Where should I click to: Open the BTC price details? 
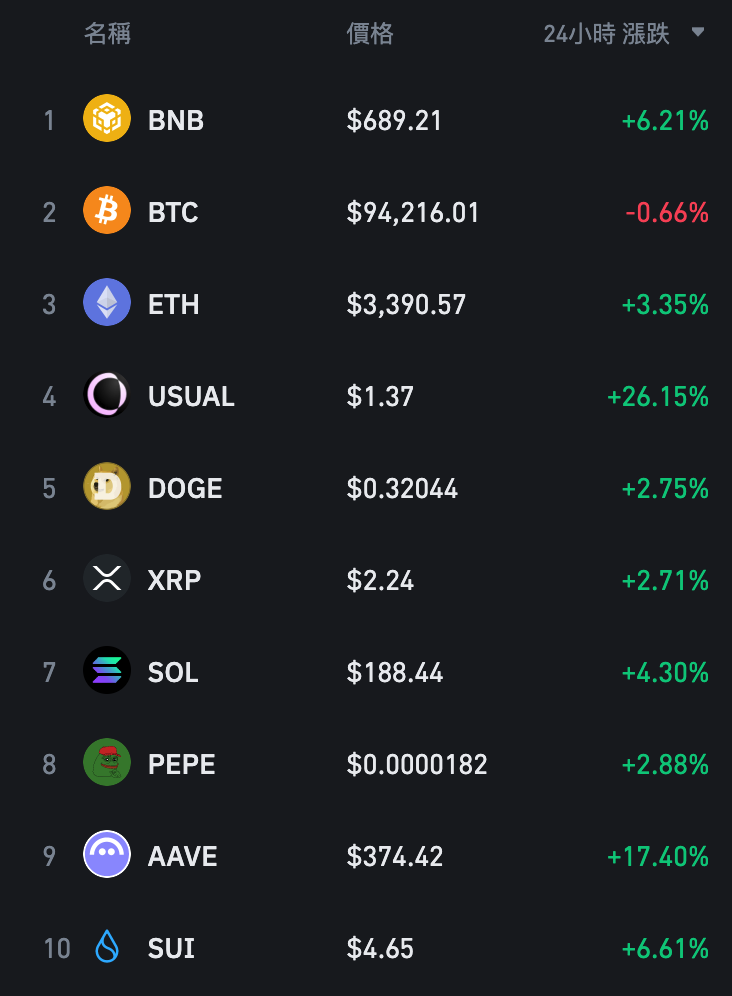click(x=412, y=213)
